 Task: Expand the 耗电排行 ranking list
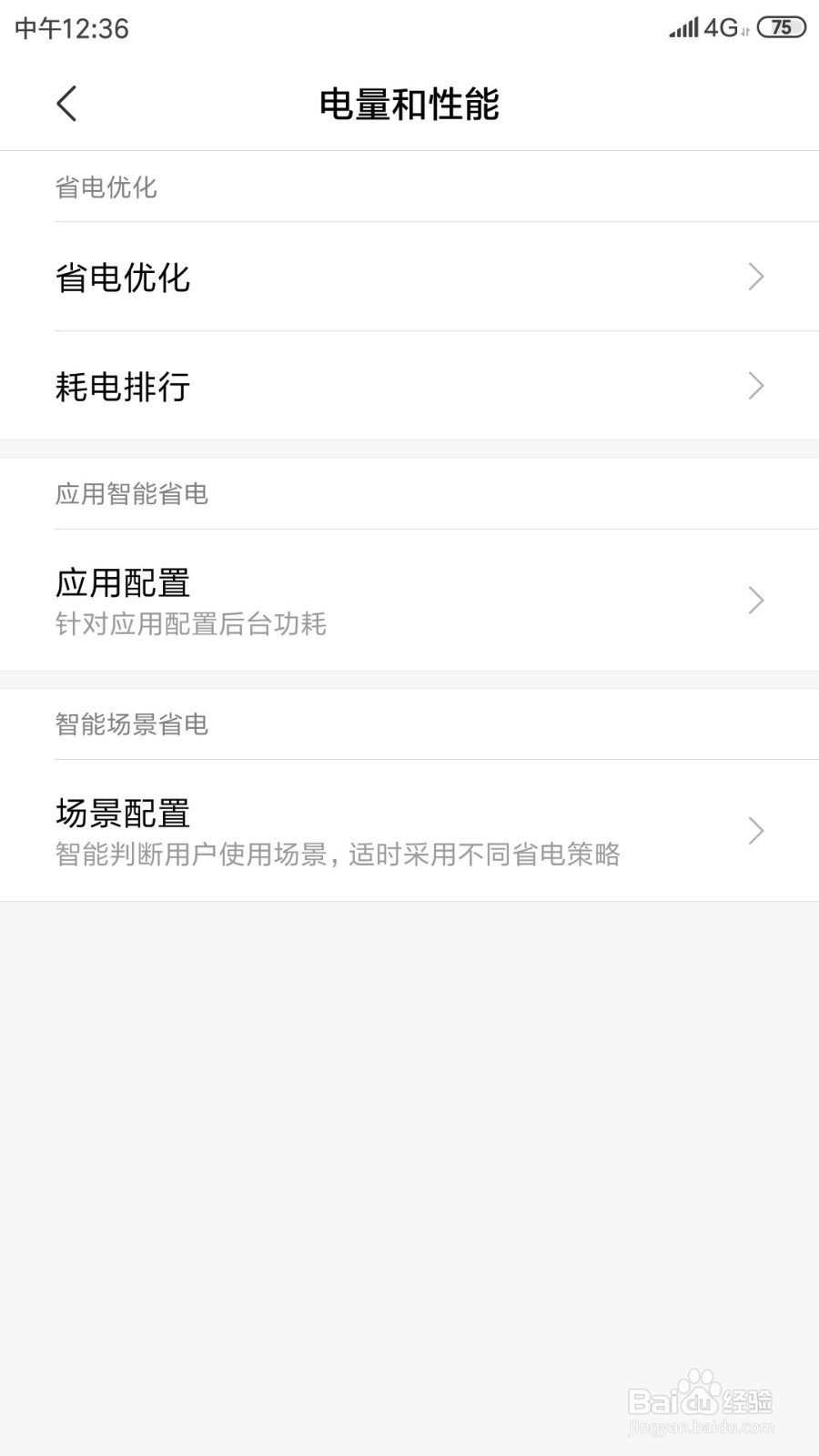point(753,386)
